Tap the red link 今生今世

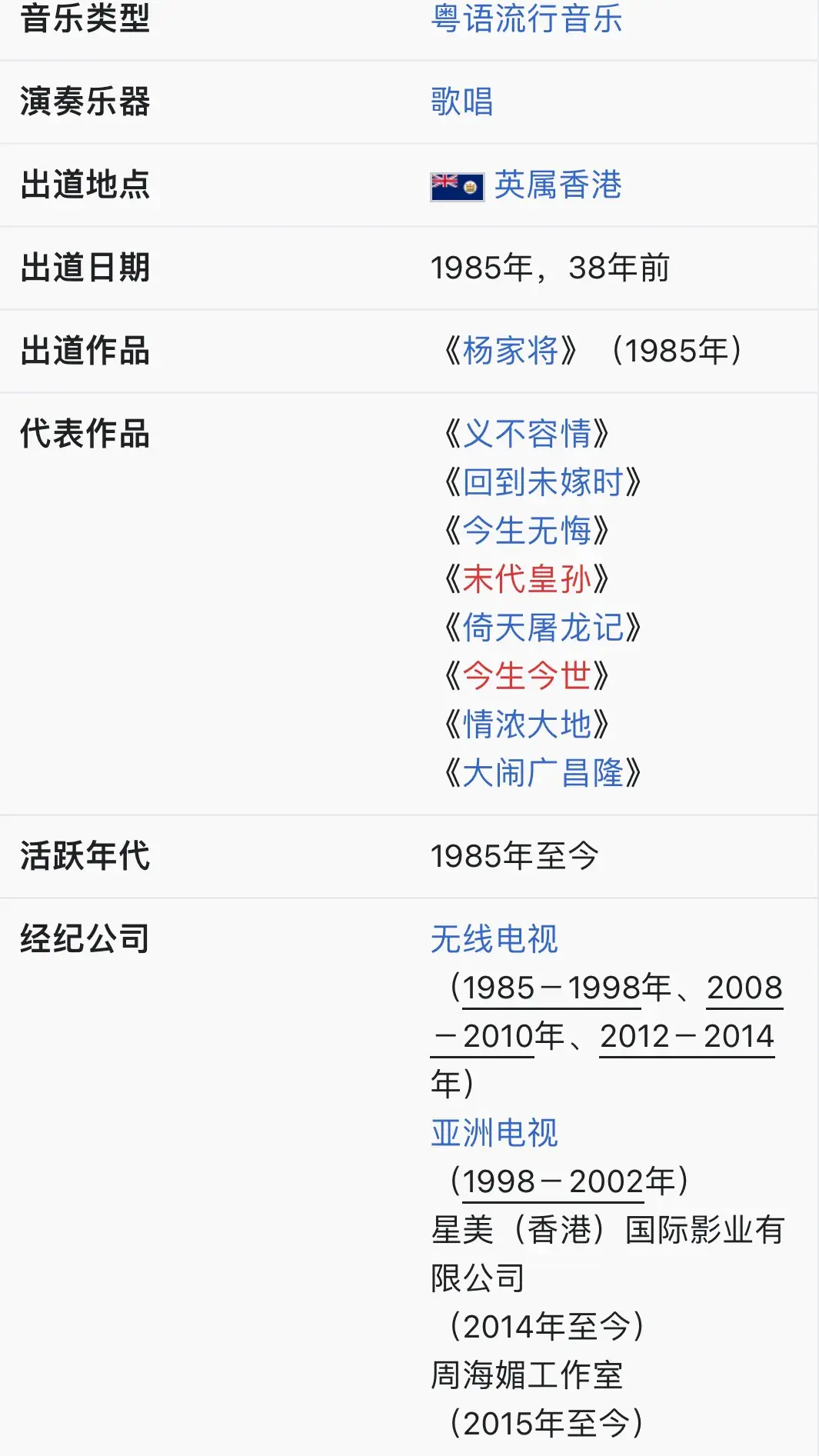(x=527, y=676)
